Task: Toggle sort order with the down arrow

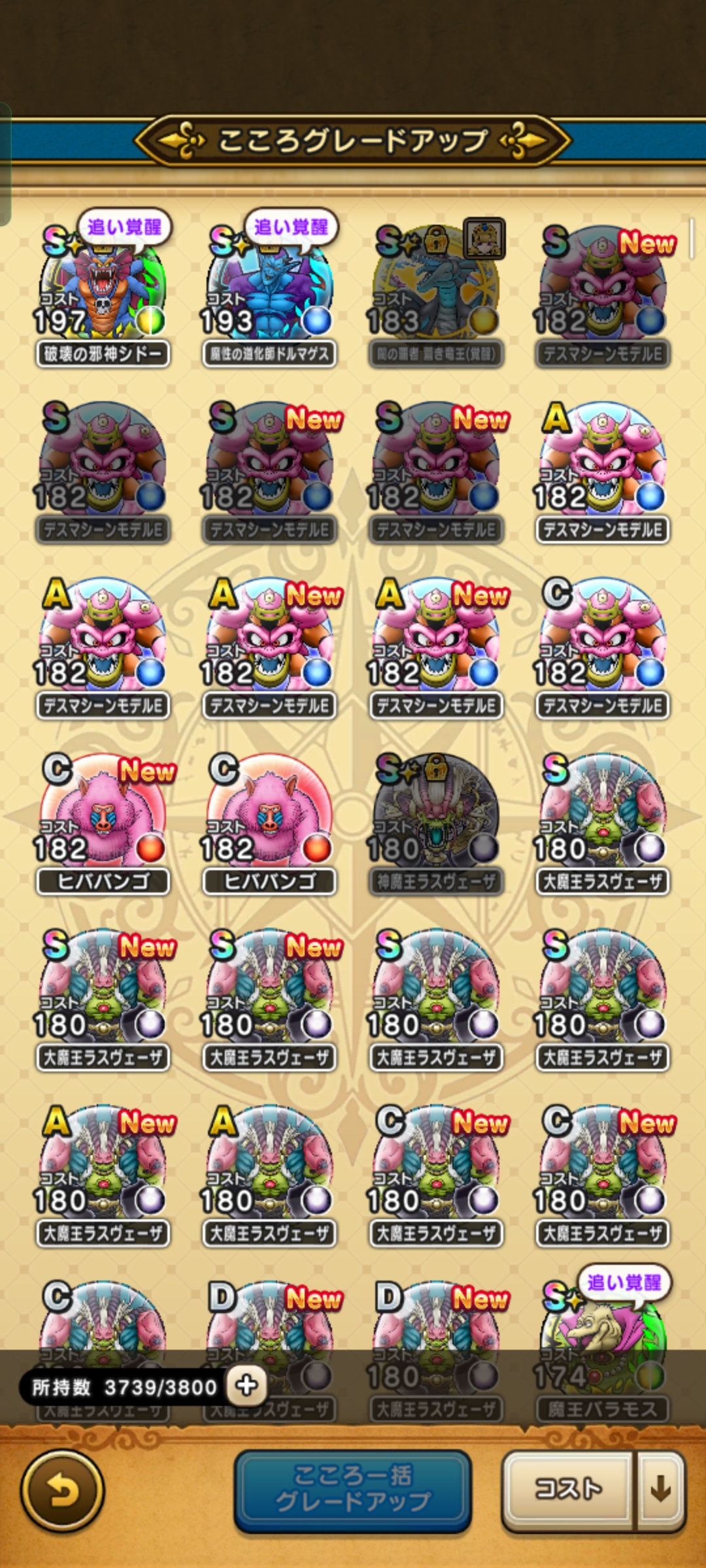Action: 660,1490
